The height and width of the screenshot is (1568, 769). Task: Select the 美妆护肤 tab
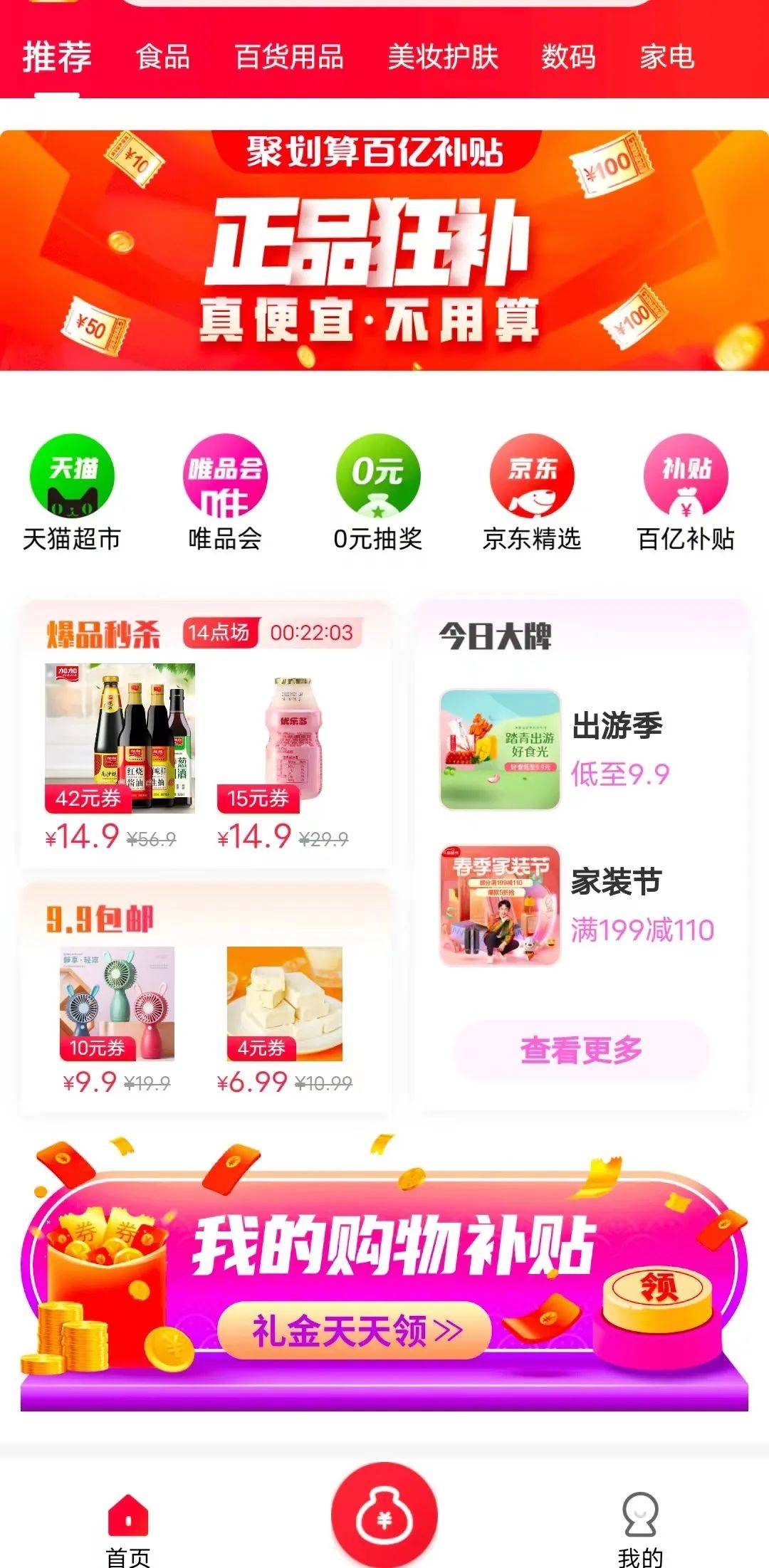(x=442, y=56)
